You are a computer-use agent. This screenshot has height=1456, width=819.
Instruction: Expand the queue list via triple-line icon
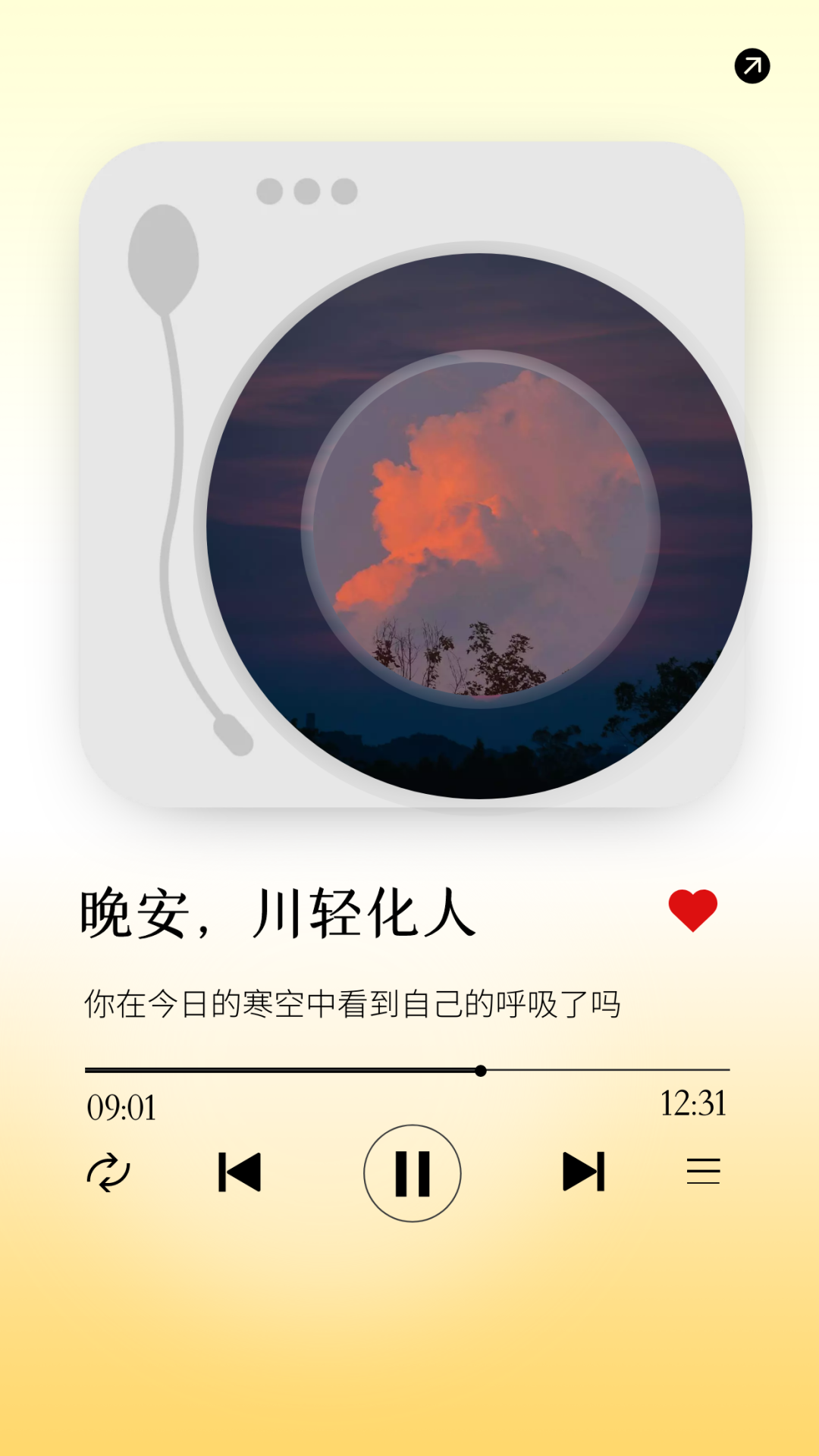pyautogui.click(x=704, y=1172)
